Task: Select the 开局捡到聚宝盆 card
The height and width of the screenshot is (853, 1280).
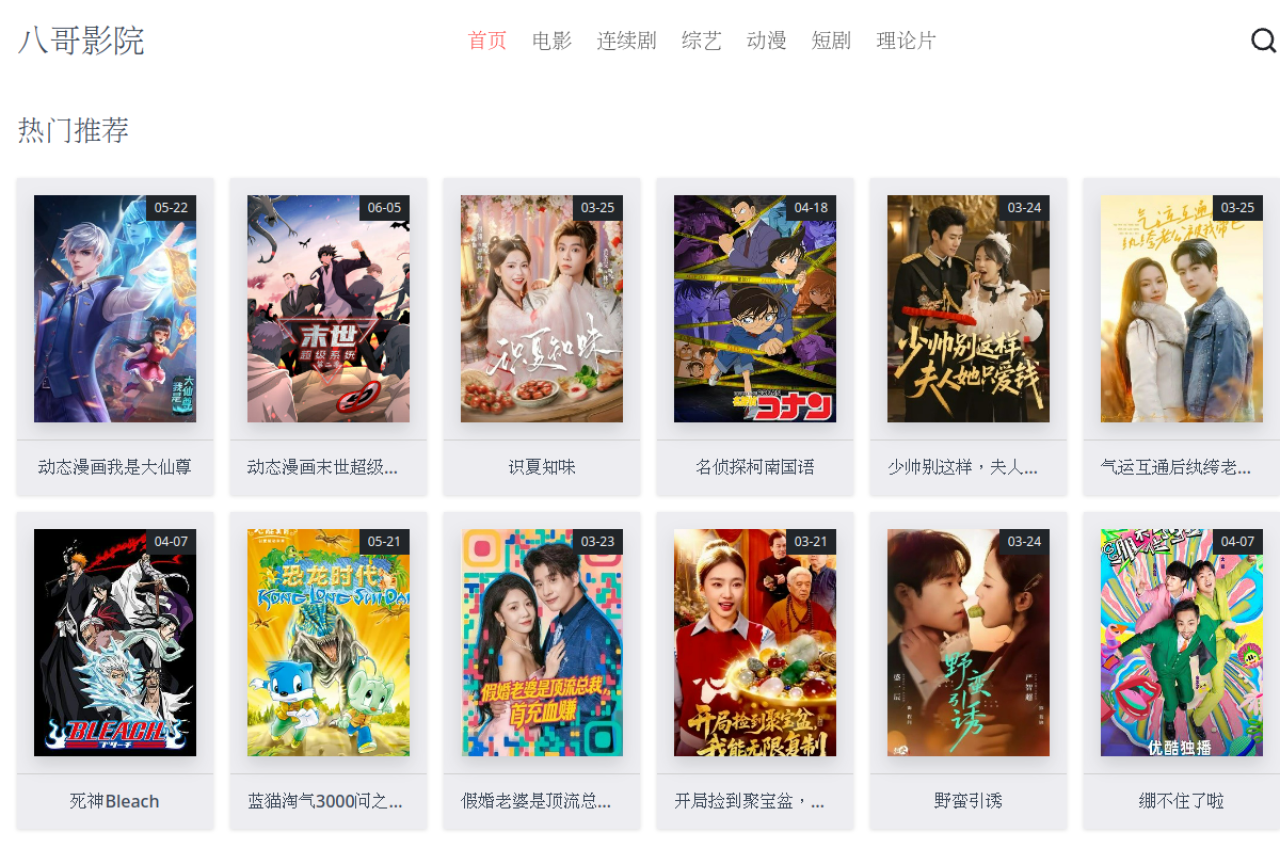Action: pos(755,643)
